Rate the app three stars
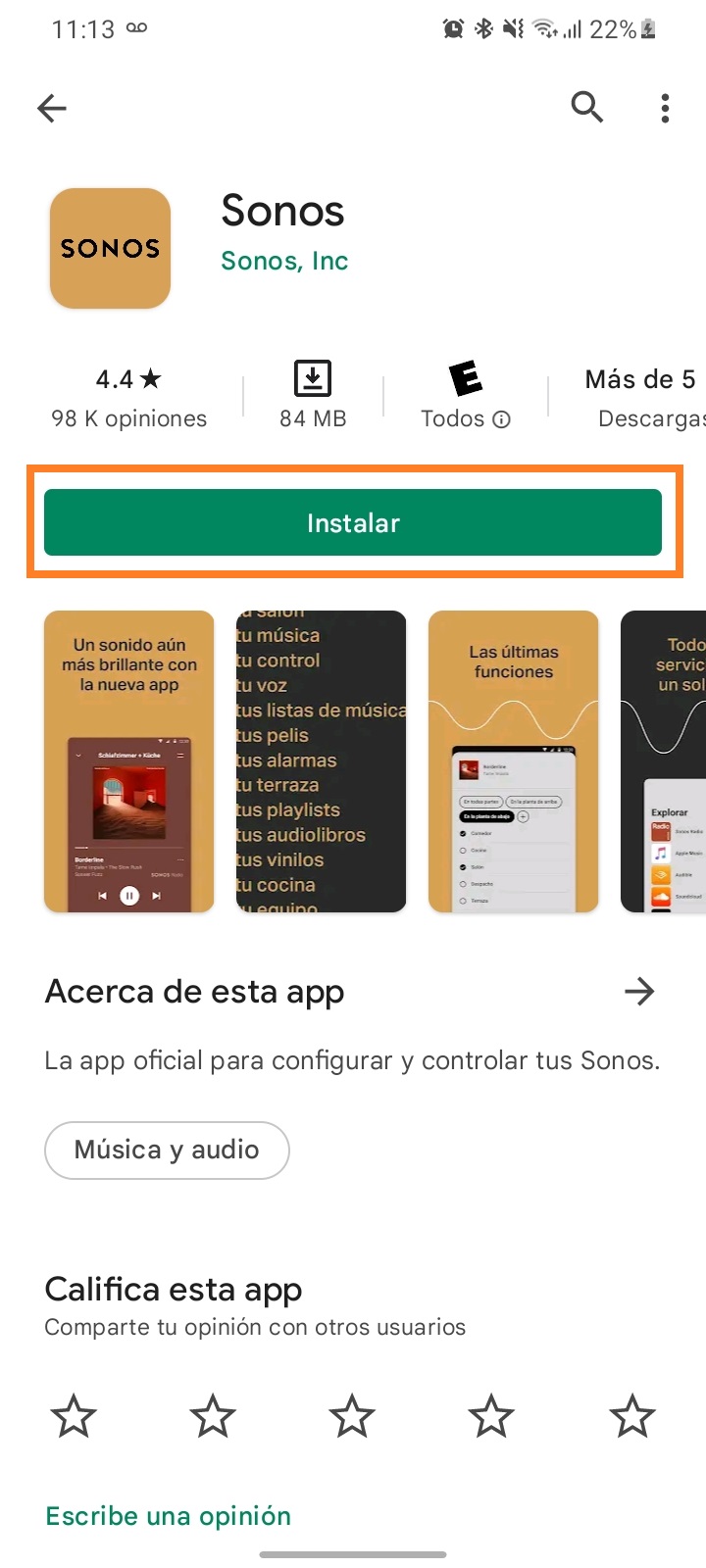The width and height of the screenshot is (706, 1568). pyautogui.click(x=352, y=1416)
